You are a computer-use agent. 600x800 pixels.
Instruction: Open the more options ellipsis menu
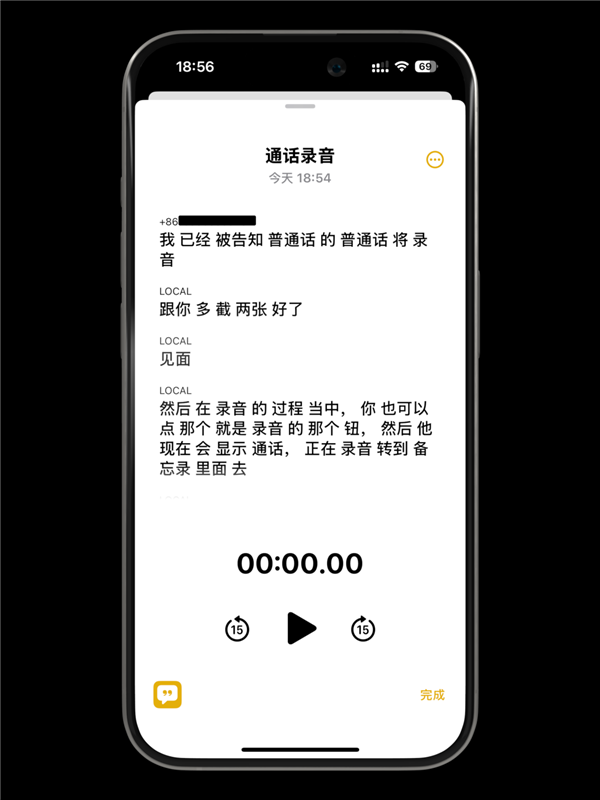pyautogui.click(x=435, y=160)
